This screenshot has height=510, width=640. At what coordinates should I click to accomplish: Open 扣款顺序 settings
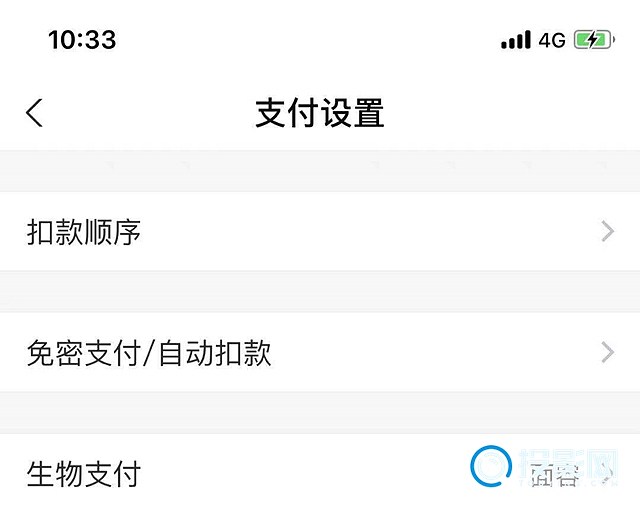coord(320,232)
